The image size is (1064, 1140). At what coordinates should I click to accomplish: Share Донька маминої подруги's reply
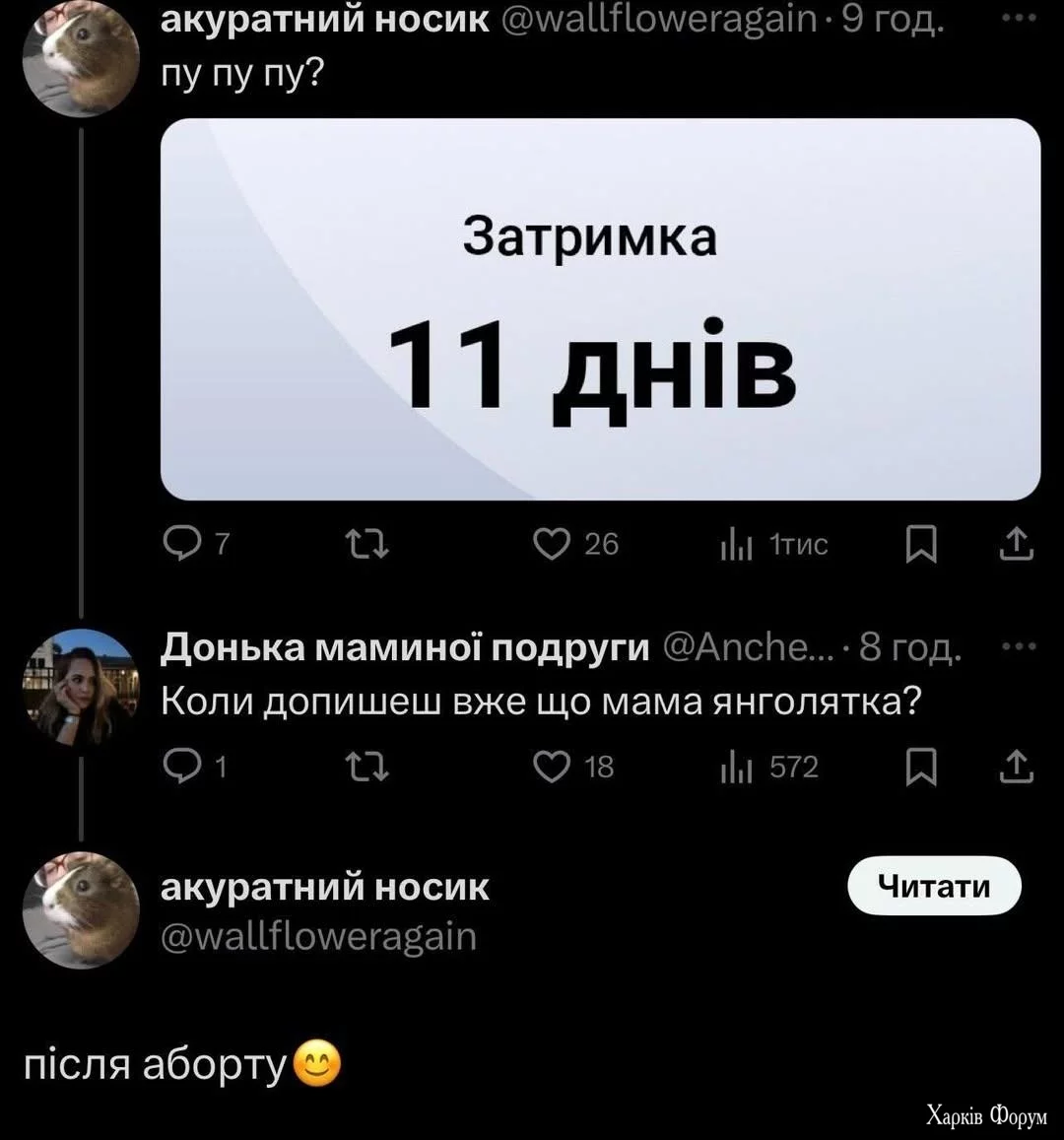click(1016, 768)
